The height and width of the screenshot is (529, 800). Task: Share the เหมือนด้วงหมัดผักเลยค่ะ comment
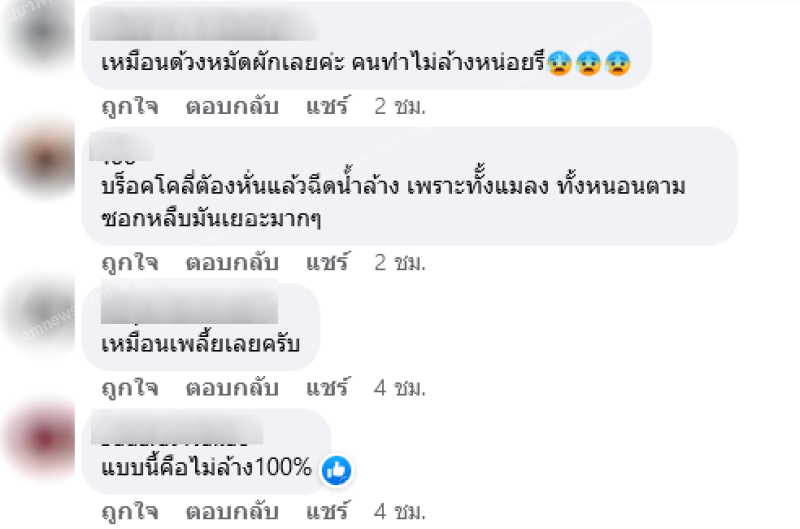coord(327,108)
